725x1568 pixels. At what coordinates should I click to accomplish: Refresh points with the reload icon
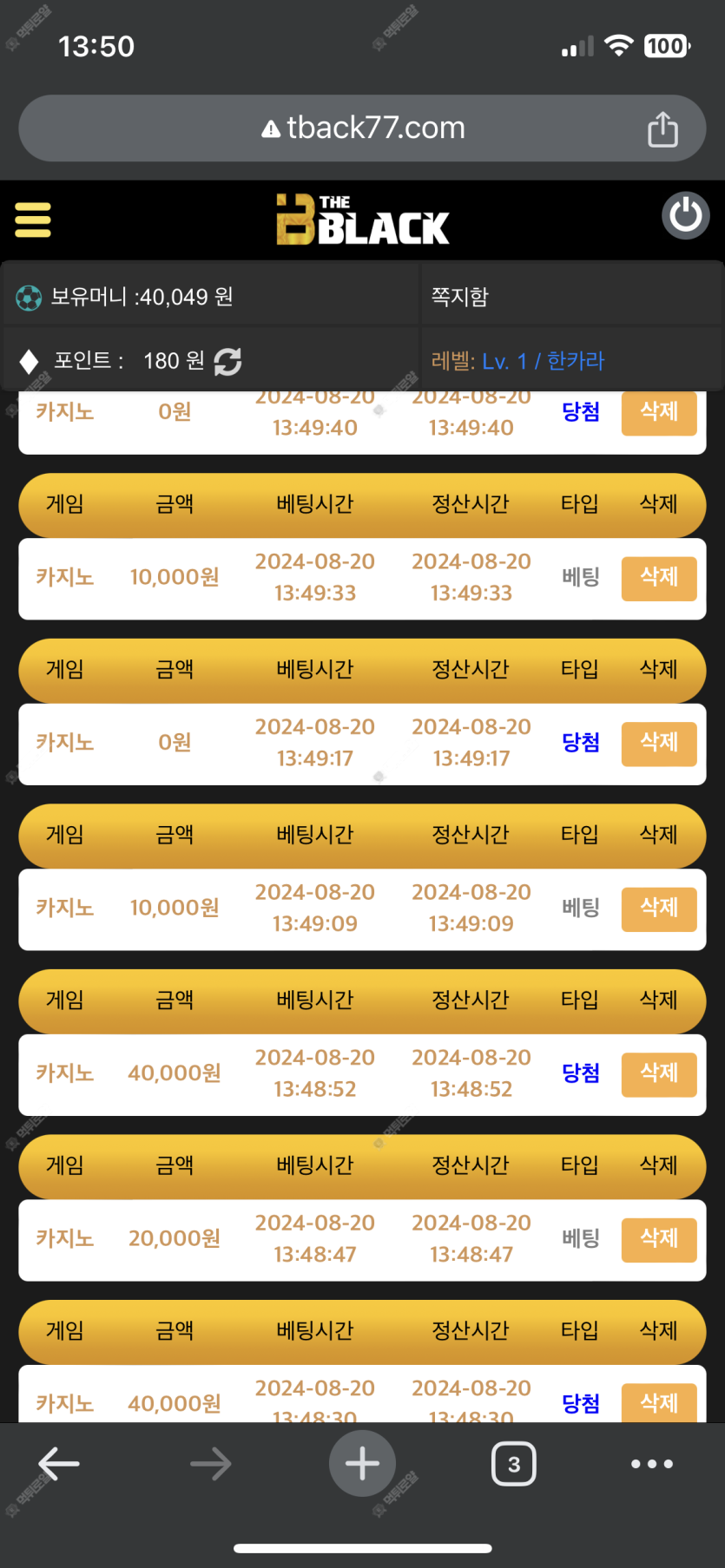pyautogui.click(x=227, y=361)
